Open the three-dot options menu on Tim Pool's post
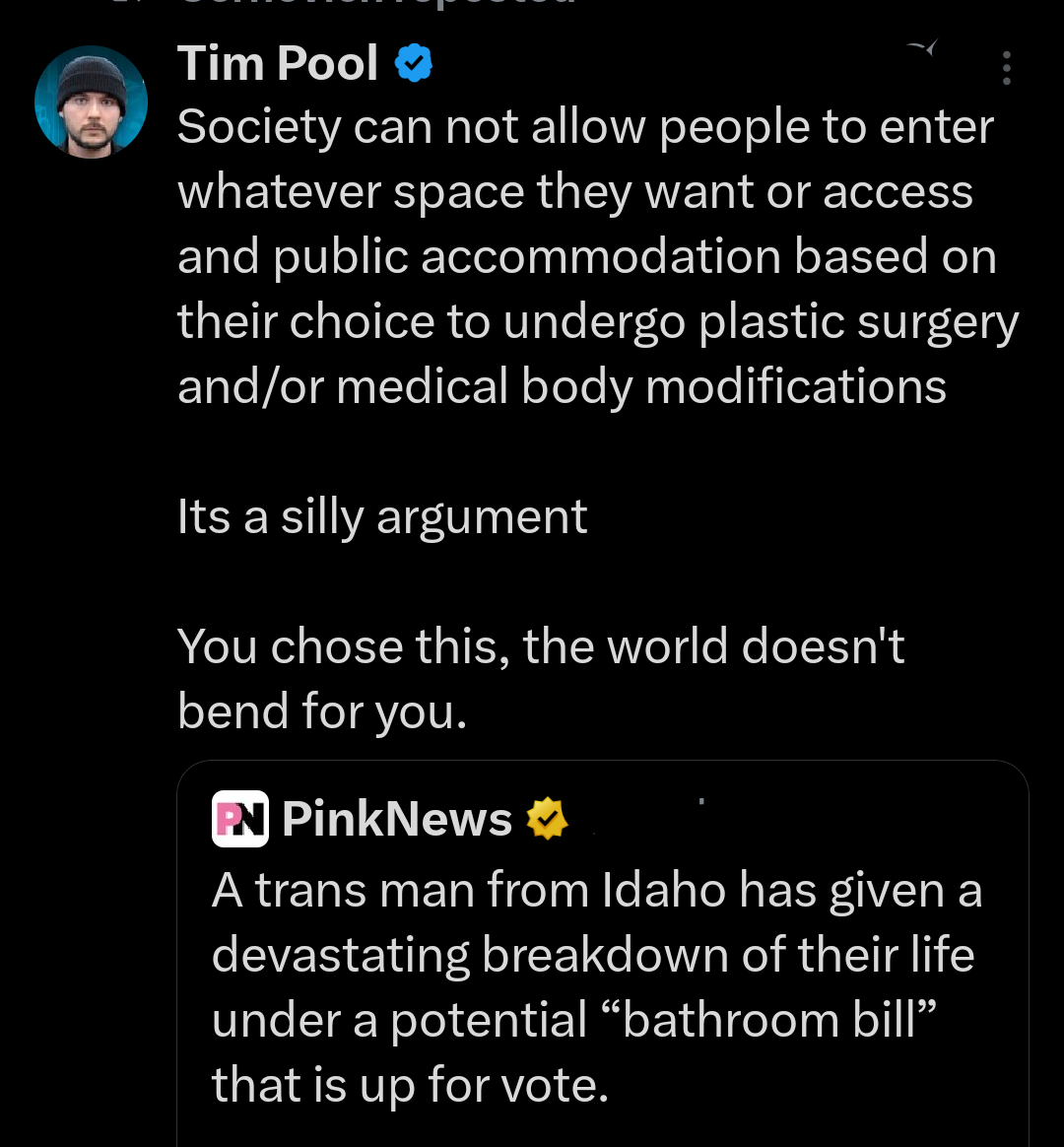The width and height of the screenshot is (1064, 1147). (1006, 67)
